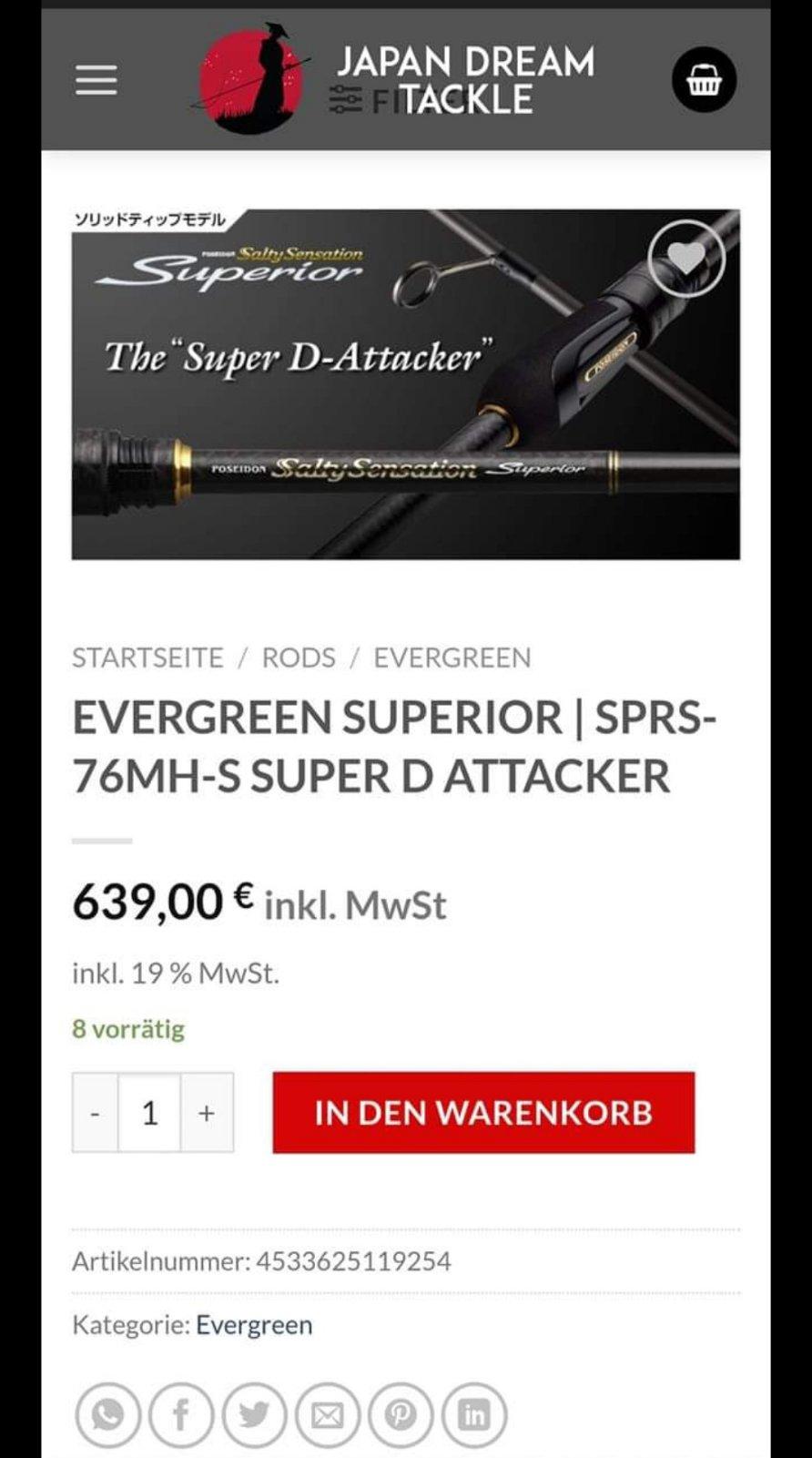Tap the quantity input field
Screen dimensions: 812x1458
(x=150, y=1113)
